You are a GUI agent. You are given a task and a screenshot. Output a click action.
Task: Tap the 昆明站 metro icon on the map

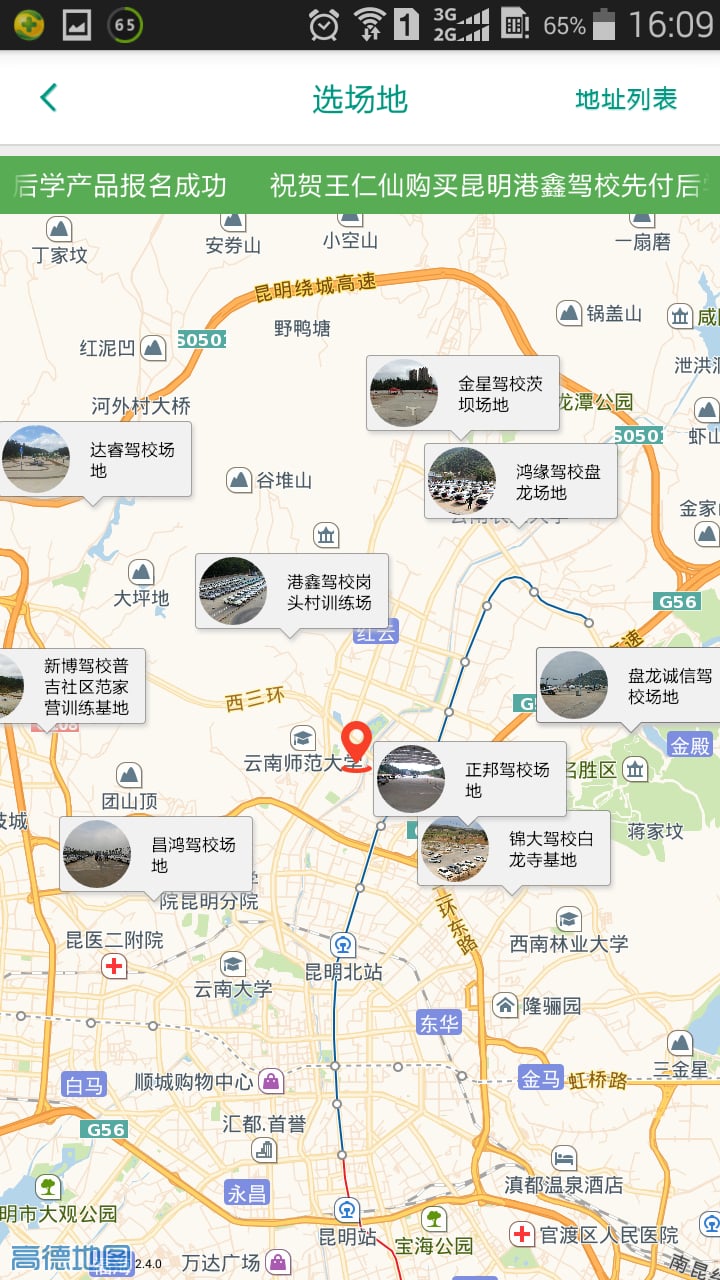coord(345,1210)
